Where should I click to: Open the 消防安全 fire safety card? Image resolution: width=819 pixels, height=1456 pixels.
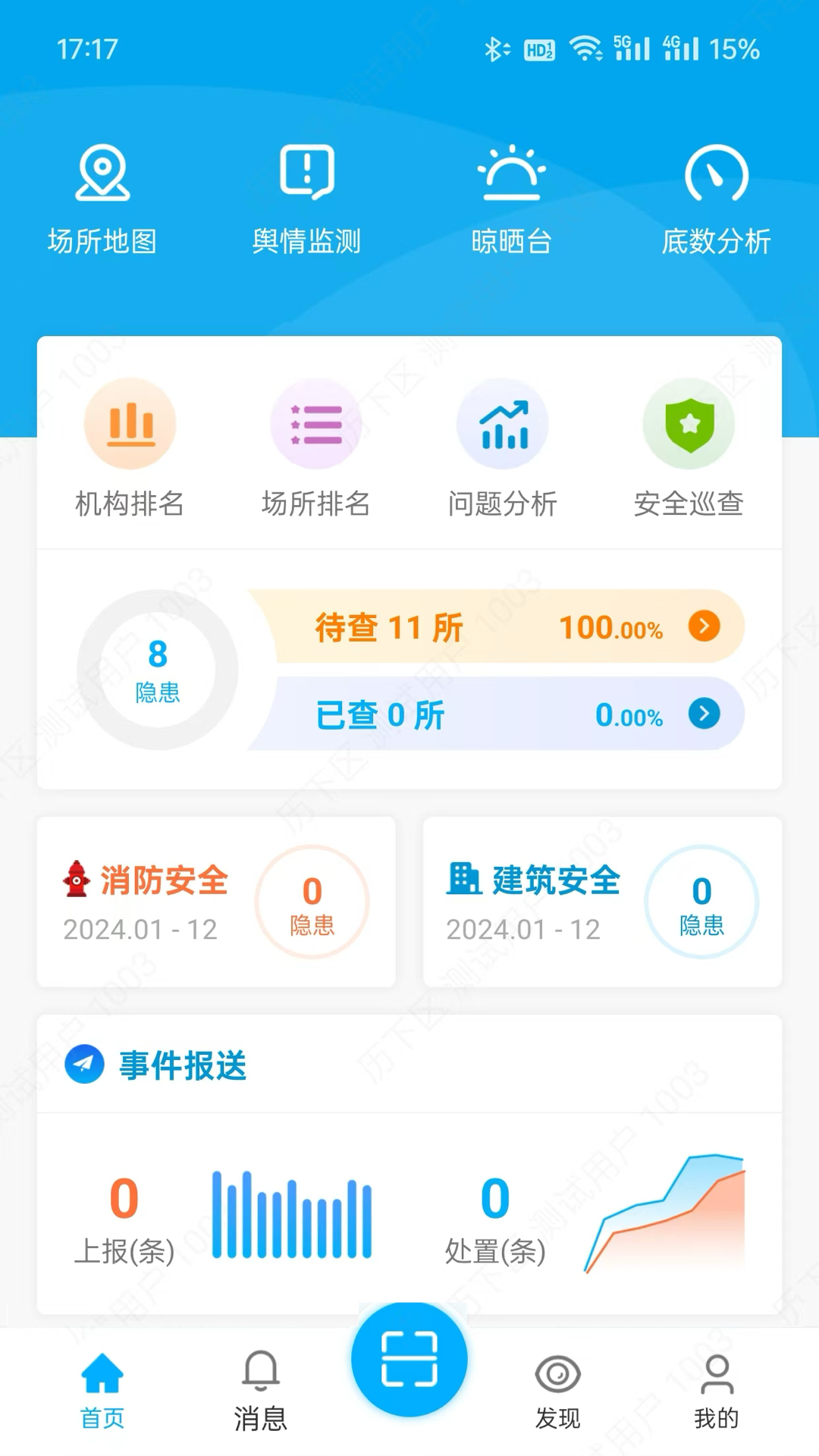click(215, 901)
